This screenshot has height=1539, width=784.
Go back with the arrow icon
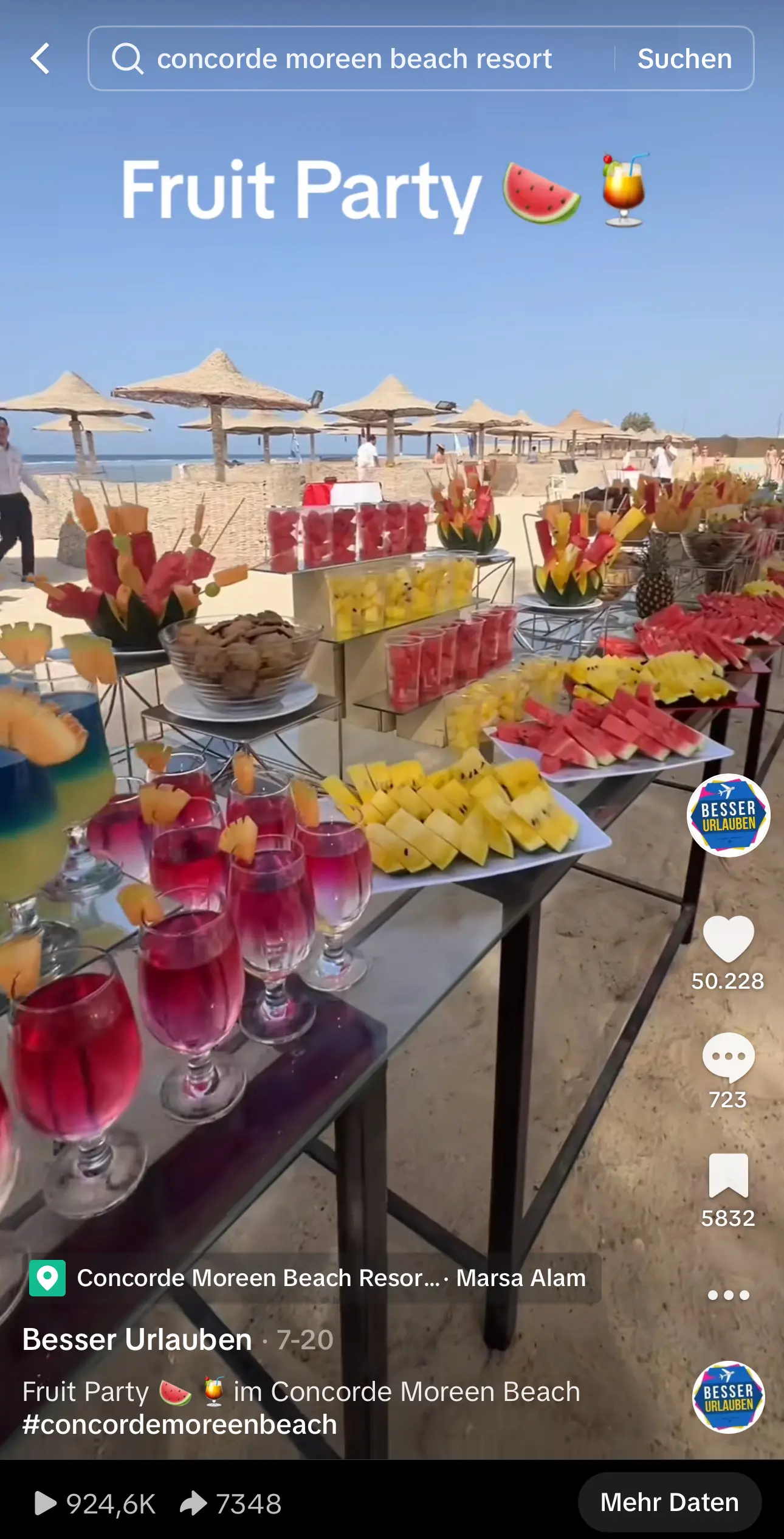point(40,59)
